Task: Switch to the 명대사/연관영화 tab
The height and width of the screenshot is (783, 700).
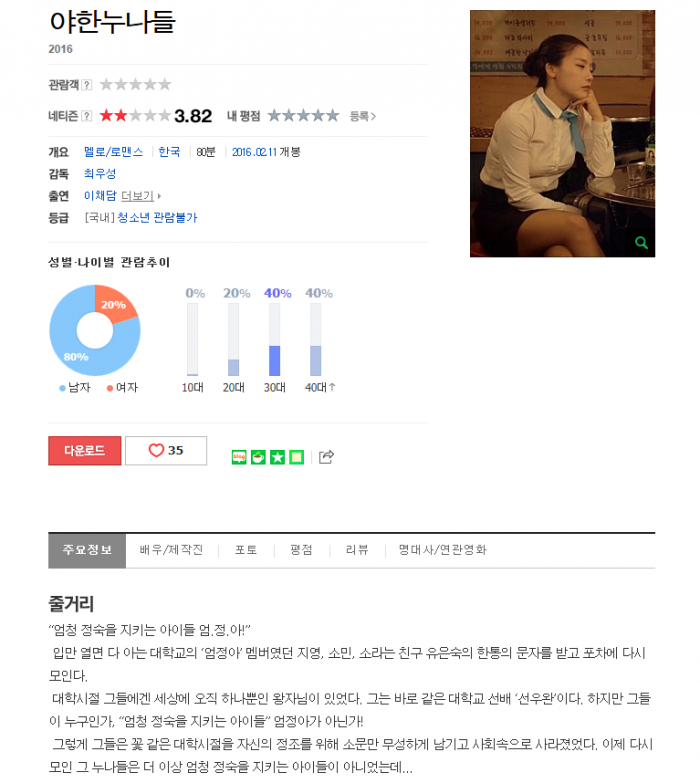Action: tap(442, 550)
